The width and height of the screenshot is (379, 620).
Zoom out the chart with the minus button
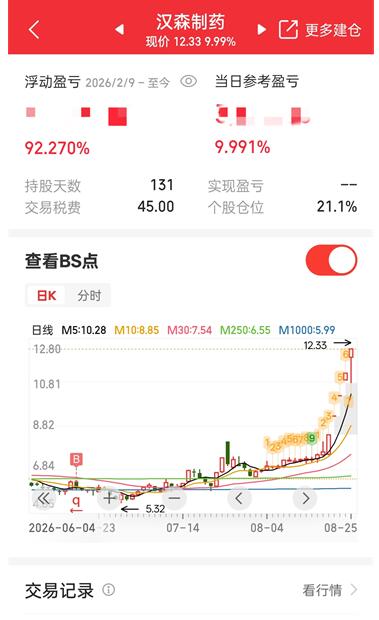(174, 498)
